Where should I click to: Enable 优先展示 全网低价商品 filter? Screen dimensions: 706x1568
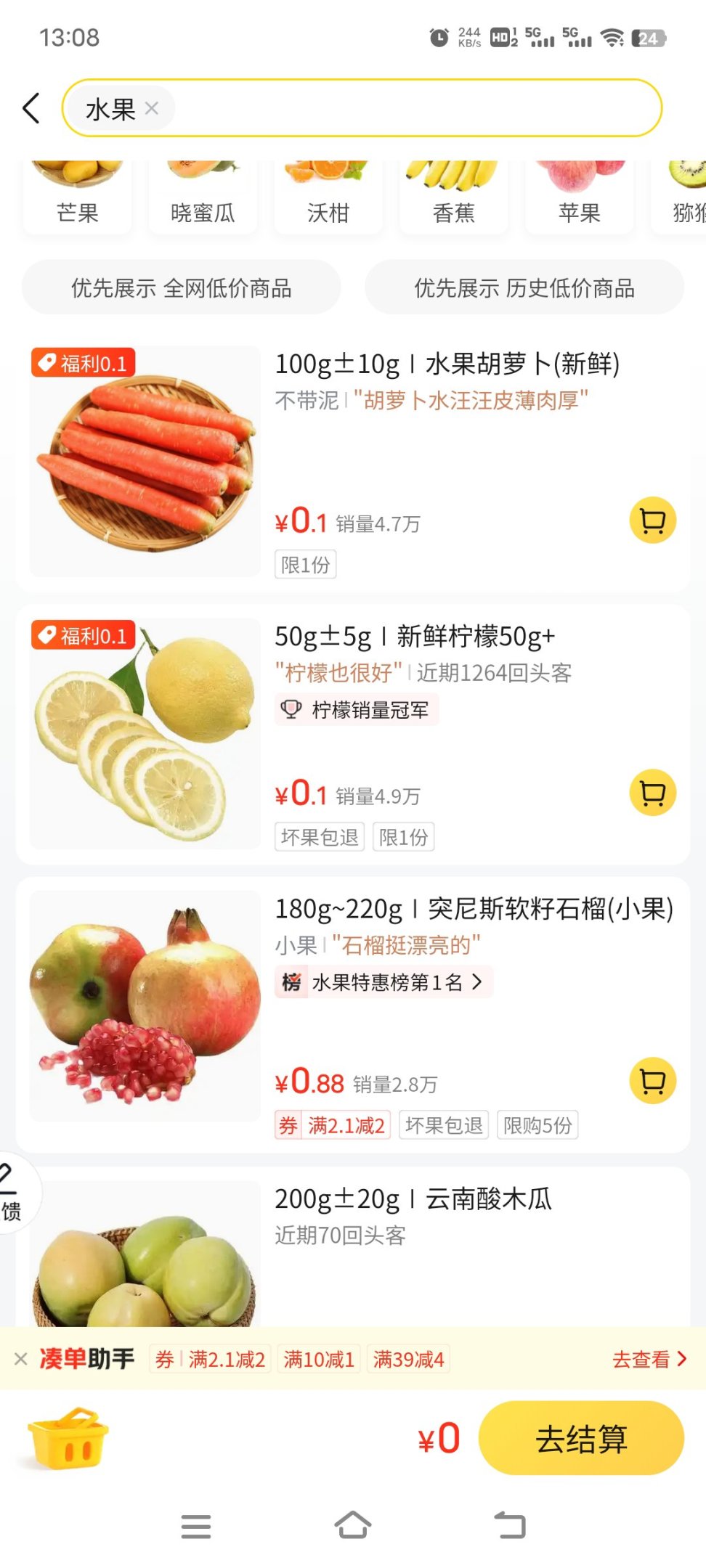(x=181, y=288)
